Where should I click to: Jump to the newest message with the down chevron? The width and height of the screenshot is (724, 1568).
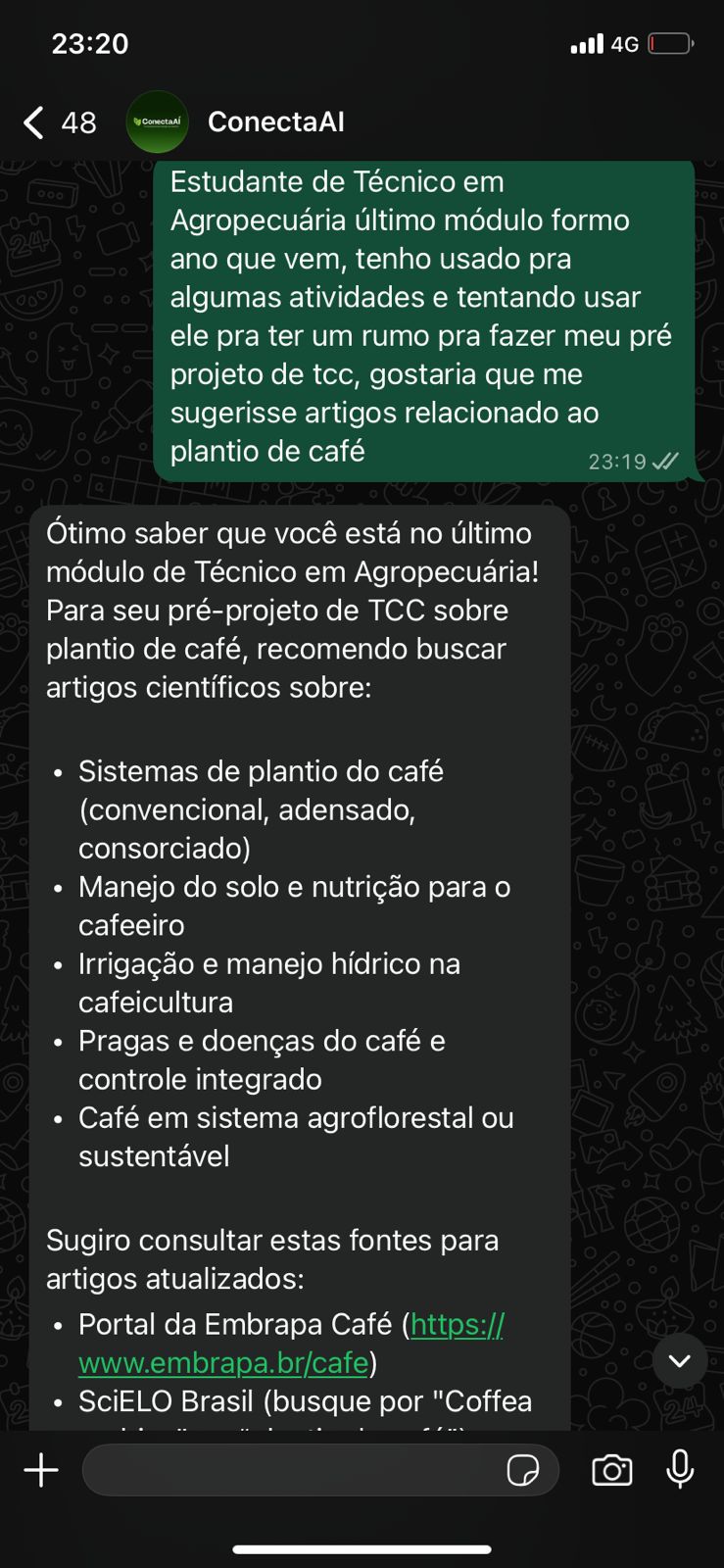pyautogui.click(x=680, y=1360)
